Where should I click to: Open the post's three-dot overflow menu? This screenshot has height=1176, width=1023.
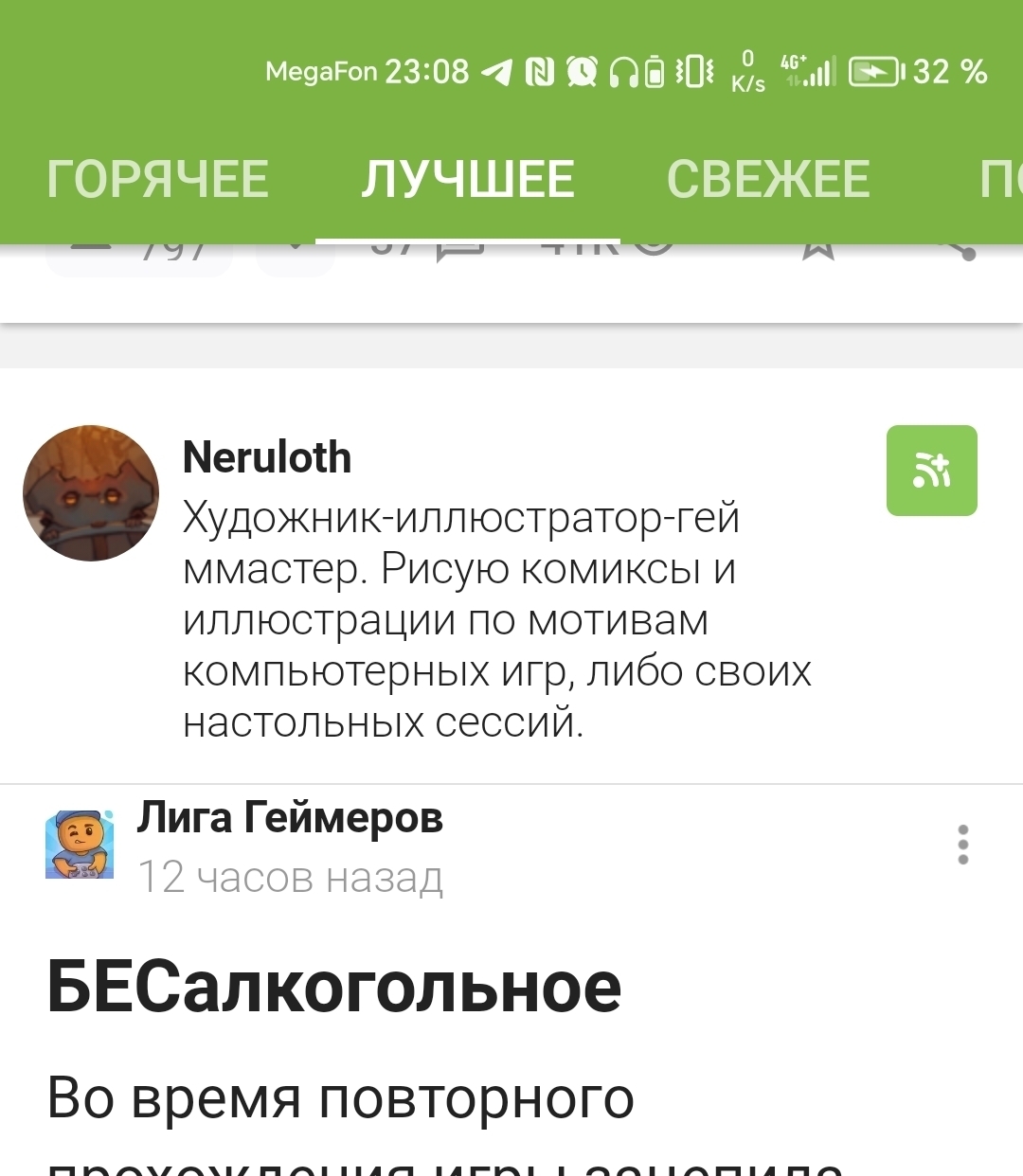click(962, 845)
